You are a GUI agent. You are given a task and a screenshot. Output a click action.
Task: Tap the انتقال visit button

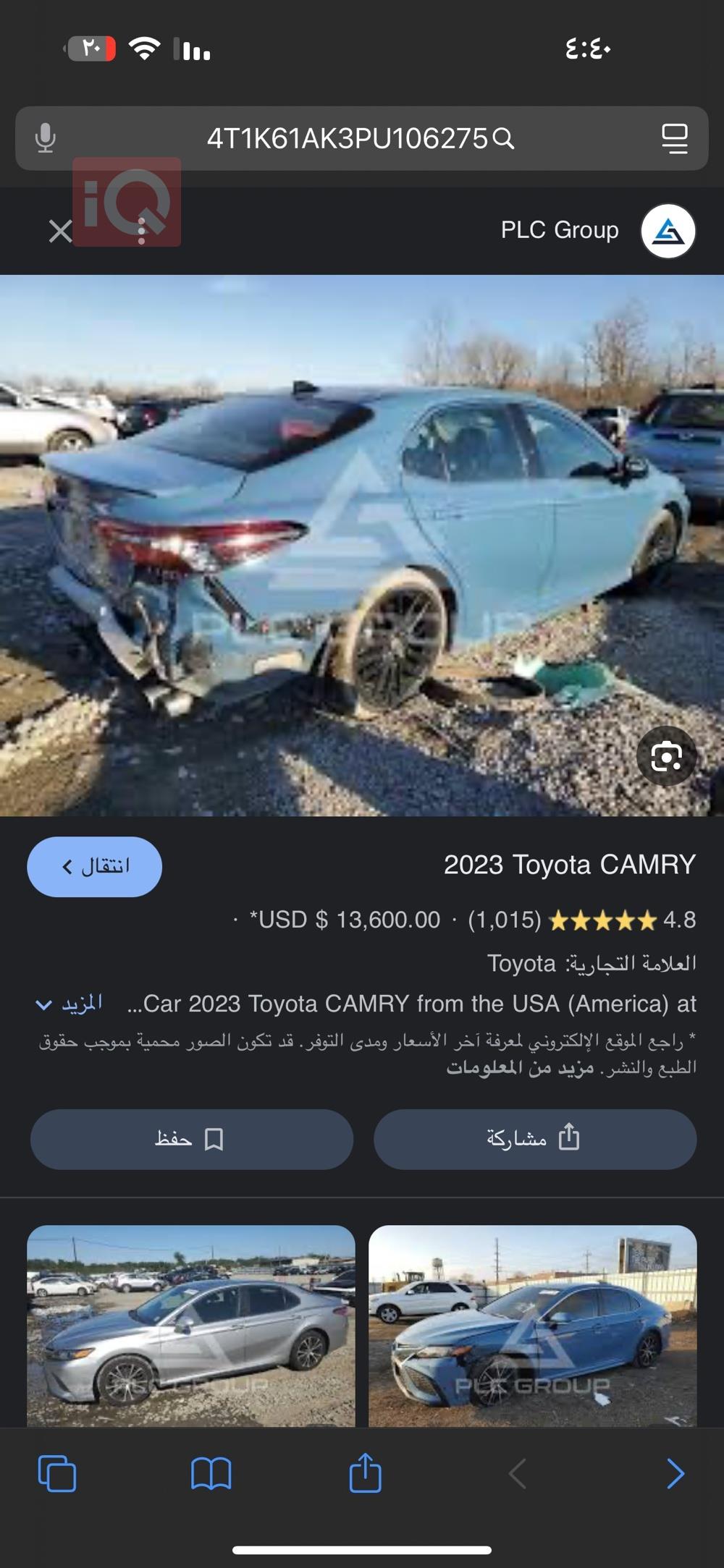coord(95,867)
